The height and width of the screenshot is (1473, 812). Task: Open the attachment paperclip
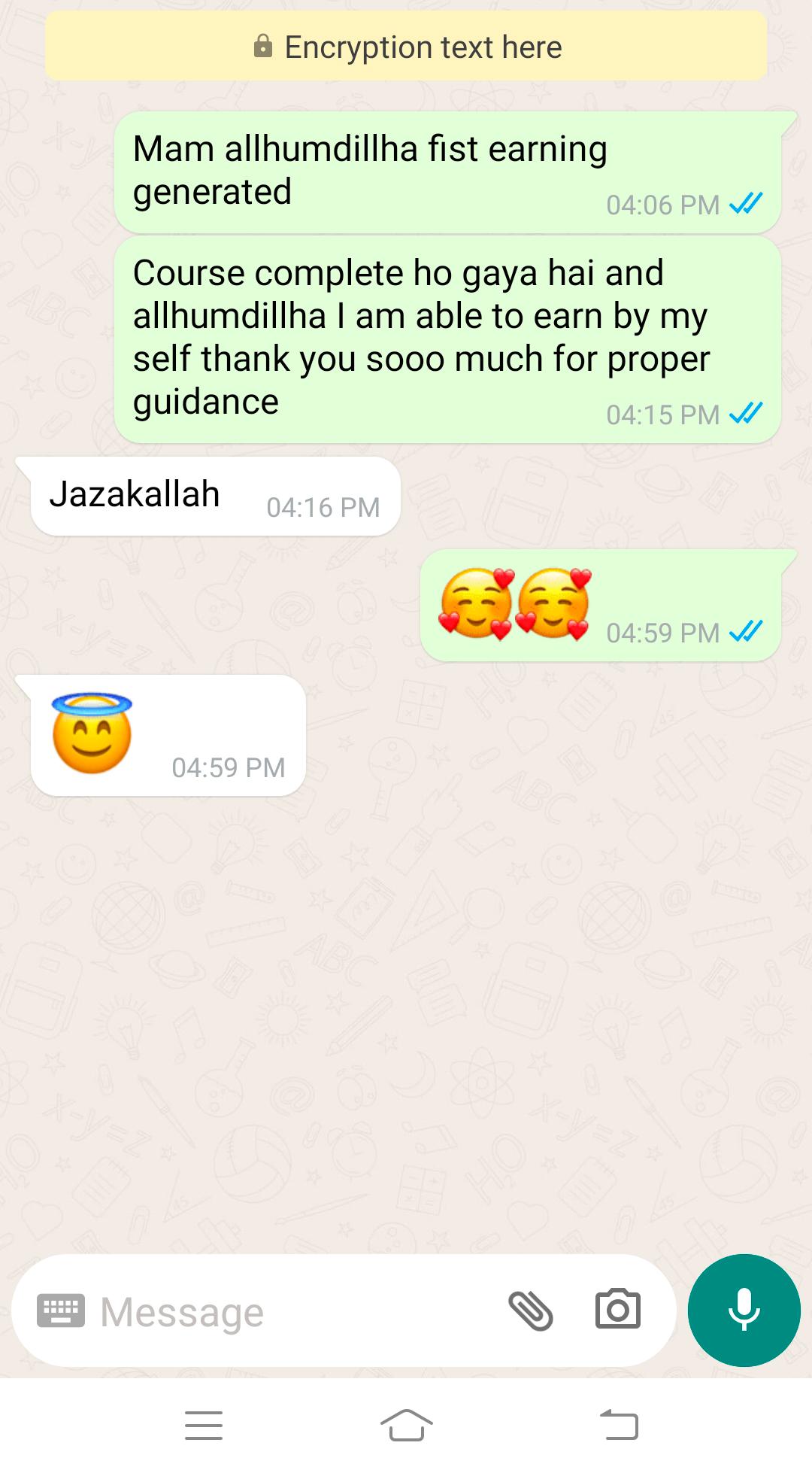coord(531,1311)
